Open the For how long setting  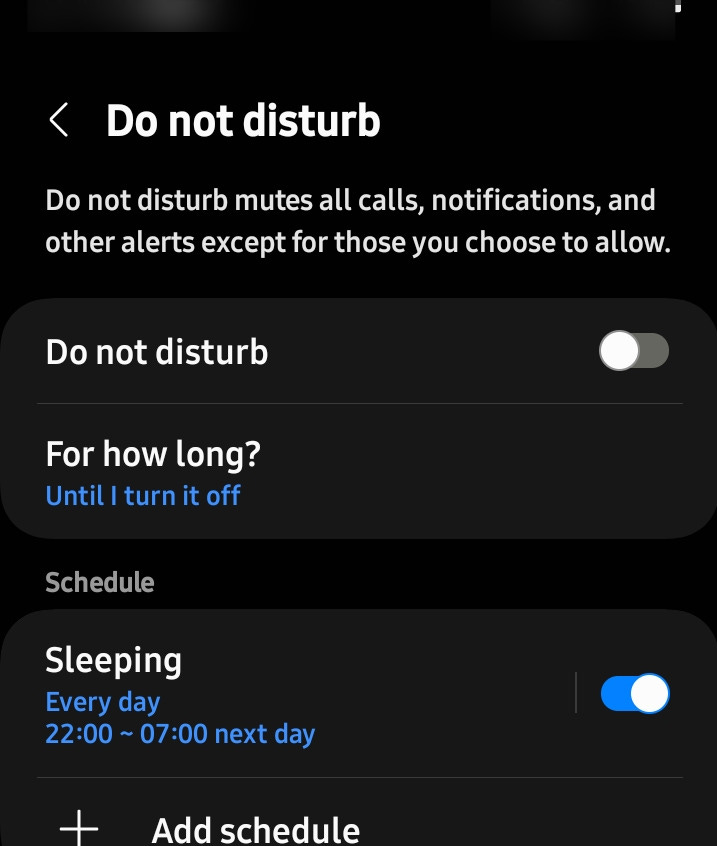pos(359,472)
